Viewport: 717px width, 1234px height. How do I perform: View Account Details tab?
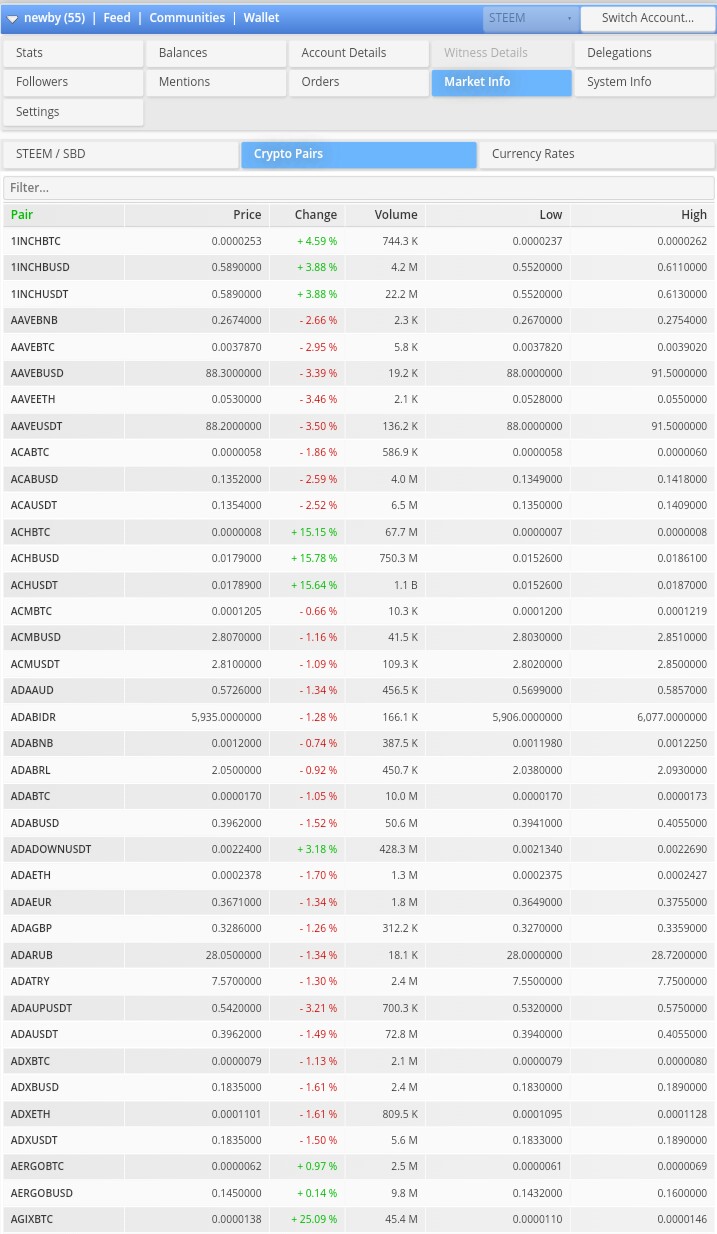tap(359, 53)
